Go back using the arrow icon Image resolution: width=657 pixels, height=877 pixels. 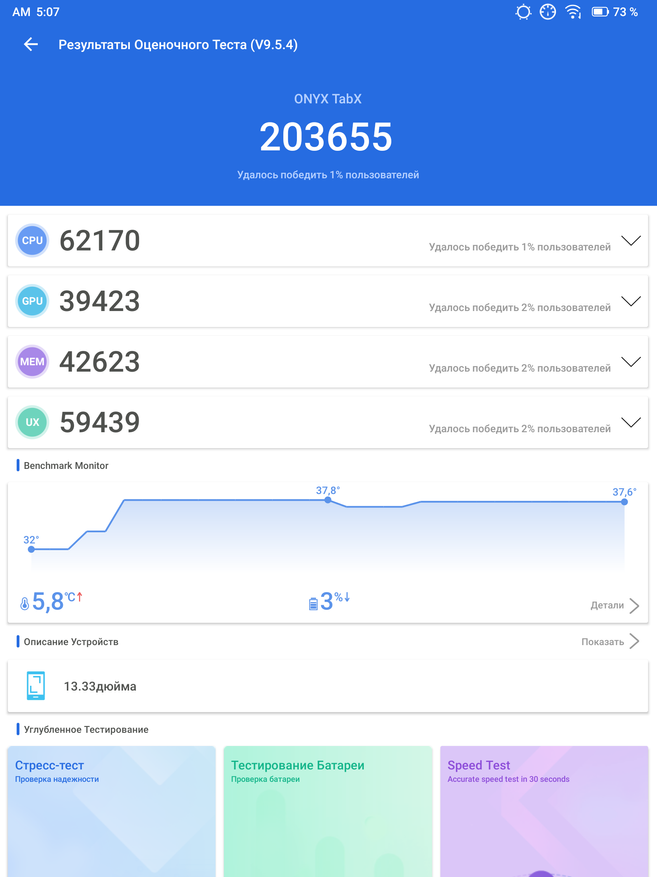[31, 45]
